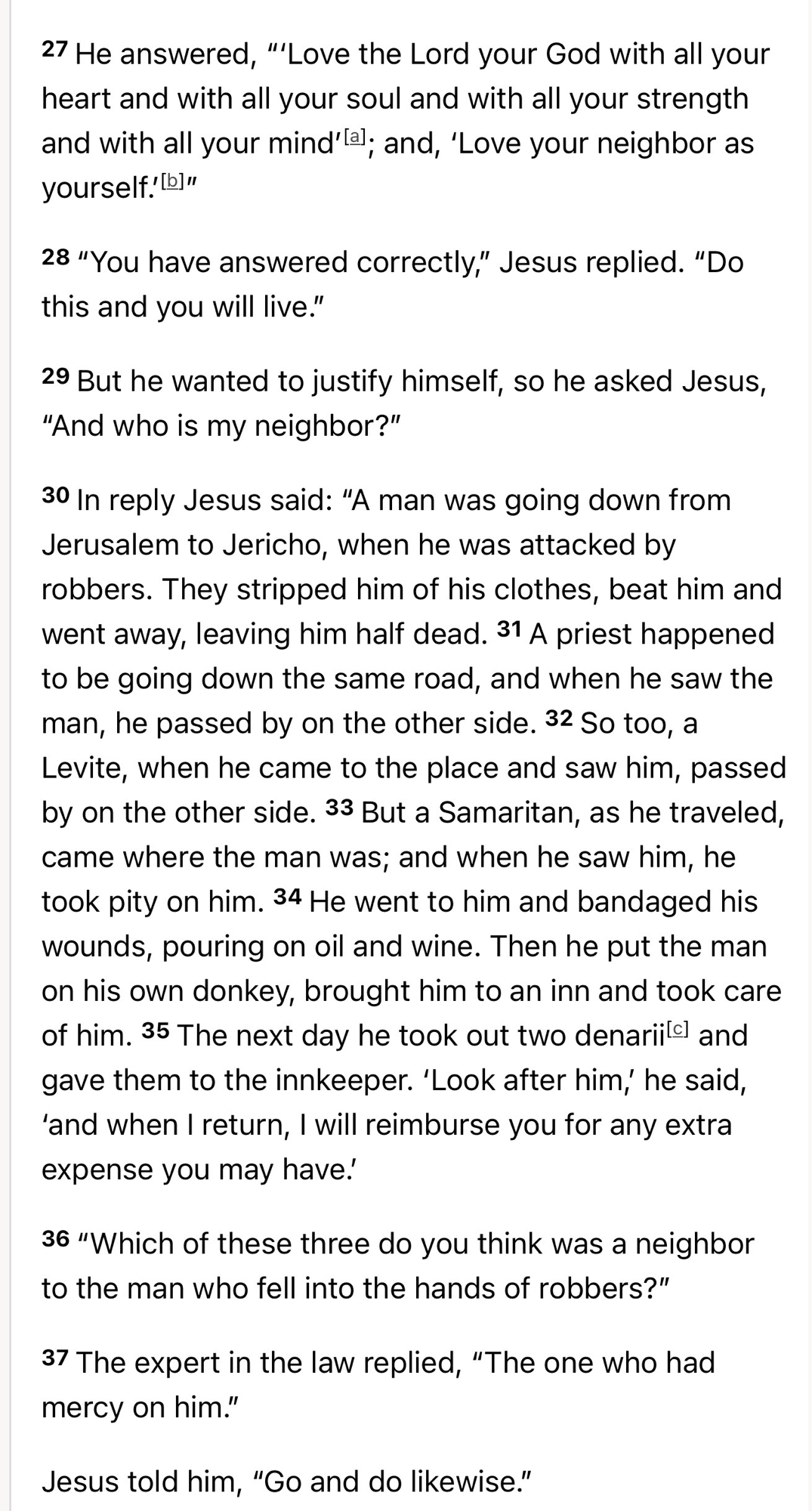The width and height of the screenshot is (812, 1511).
Task: Open footnote [b] after 'yourself'
Action: [x=174, y=181]
